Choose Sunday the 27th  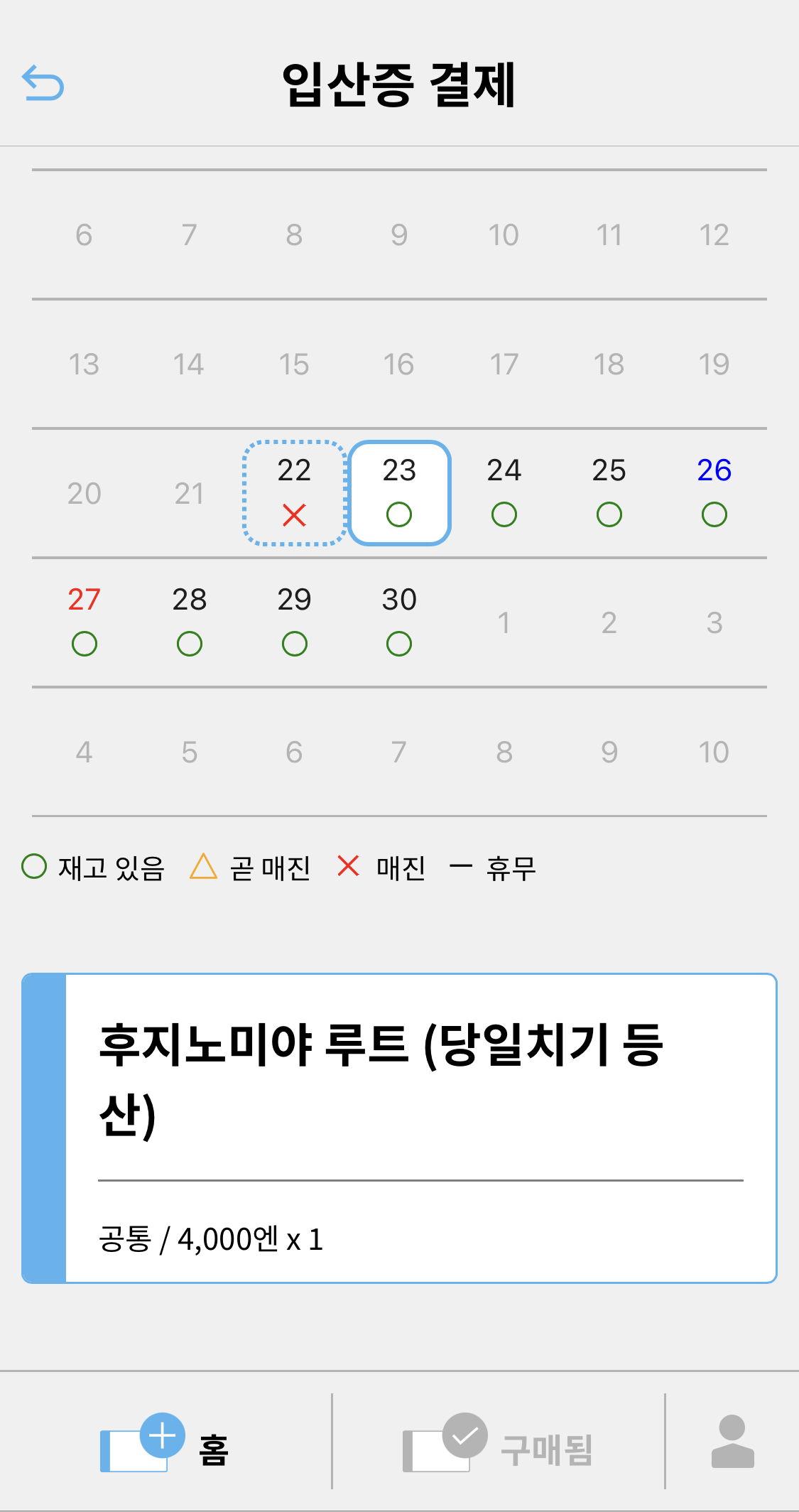(x=85, y=622)
